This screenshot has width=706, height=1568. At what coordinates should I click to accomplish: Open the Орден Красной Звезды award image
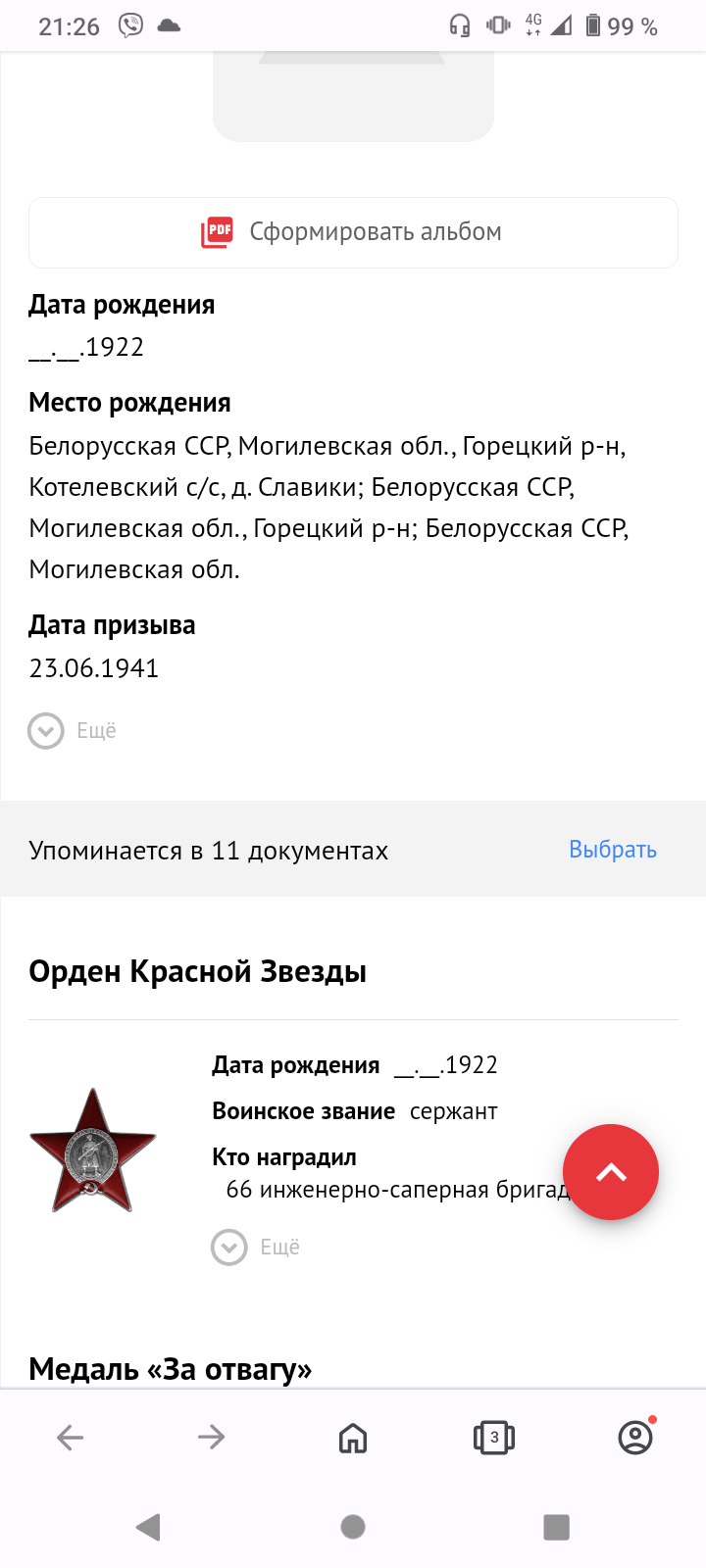click(x=93, y=1150)
